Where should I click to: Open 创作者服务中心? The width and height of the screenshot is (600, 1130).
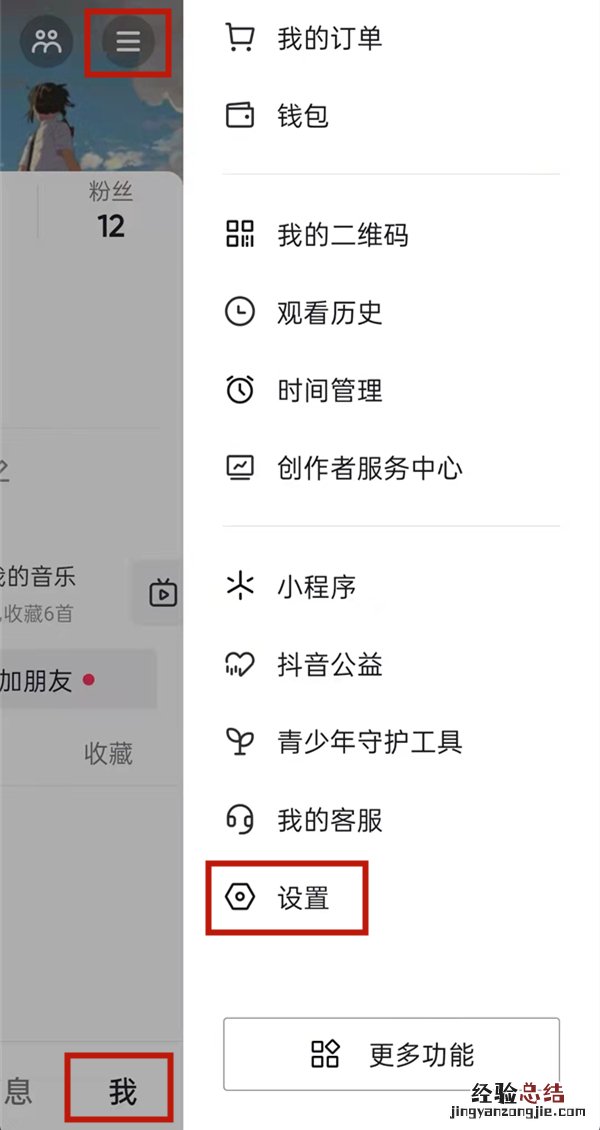click(x=369, y=467)
